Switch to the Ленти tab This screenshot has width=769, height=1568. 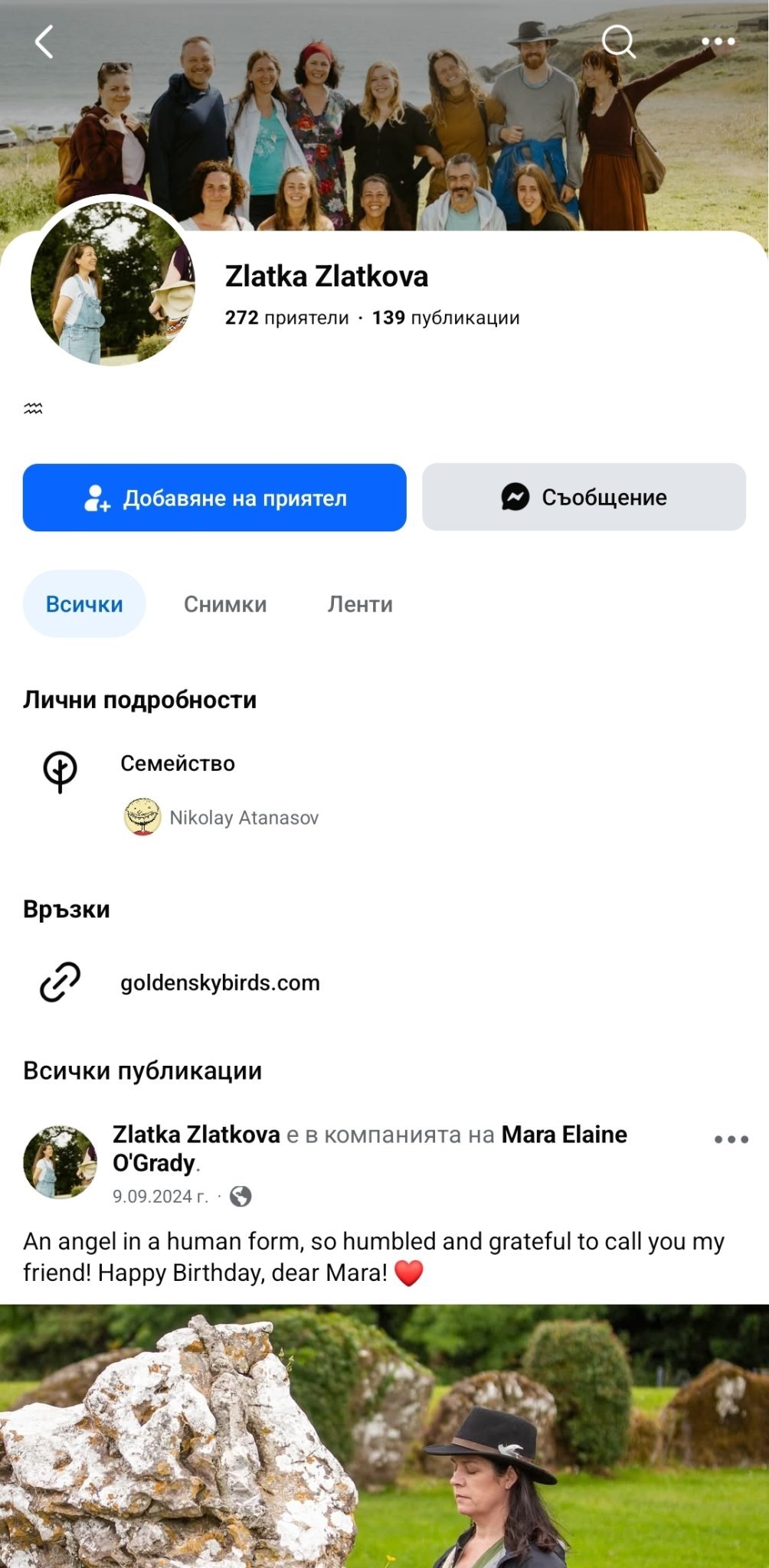360,604
